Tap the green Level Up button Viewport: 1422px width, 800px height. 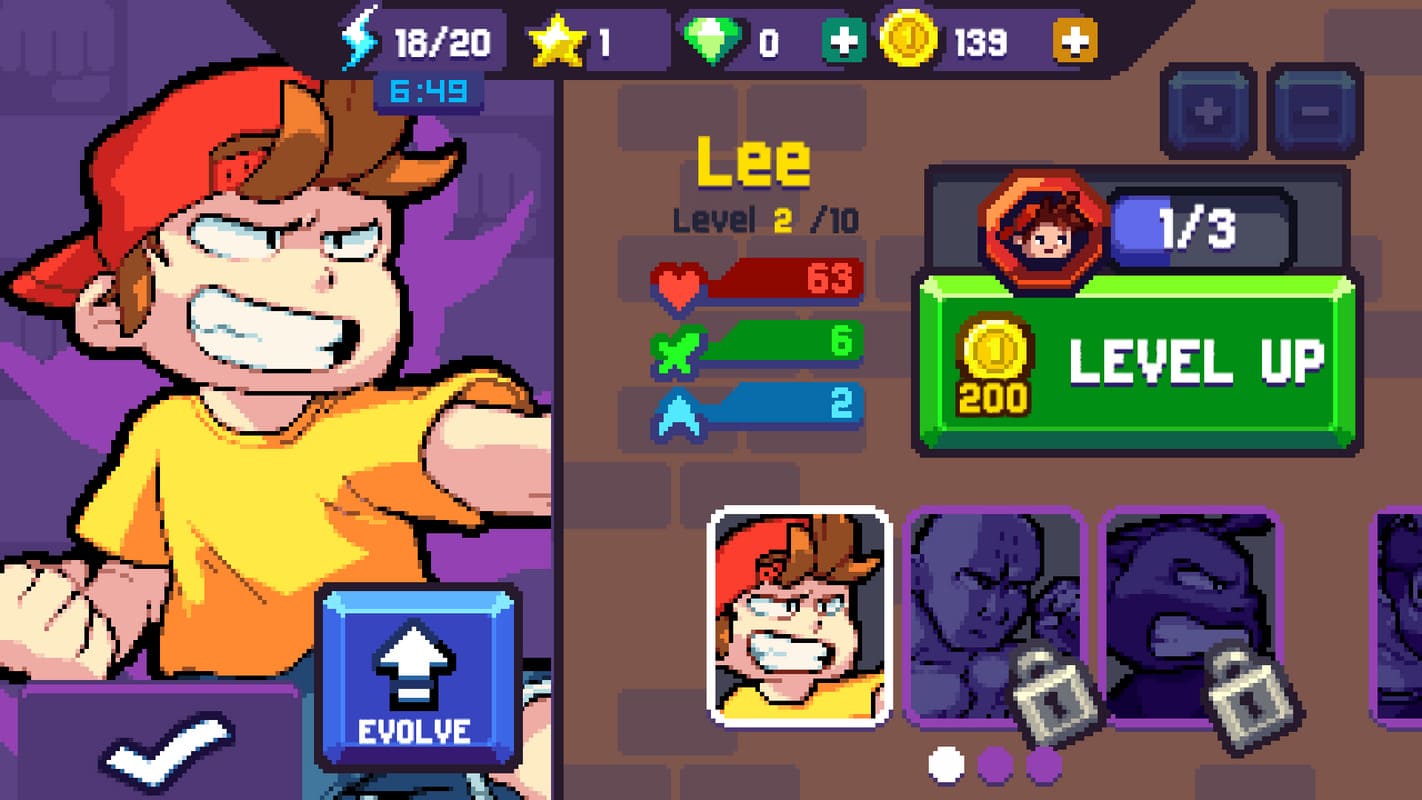tap(1137, 363)
